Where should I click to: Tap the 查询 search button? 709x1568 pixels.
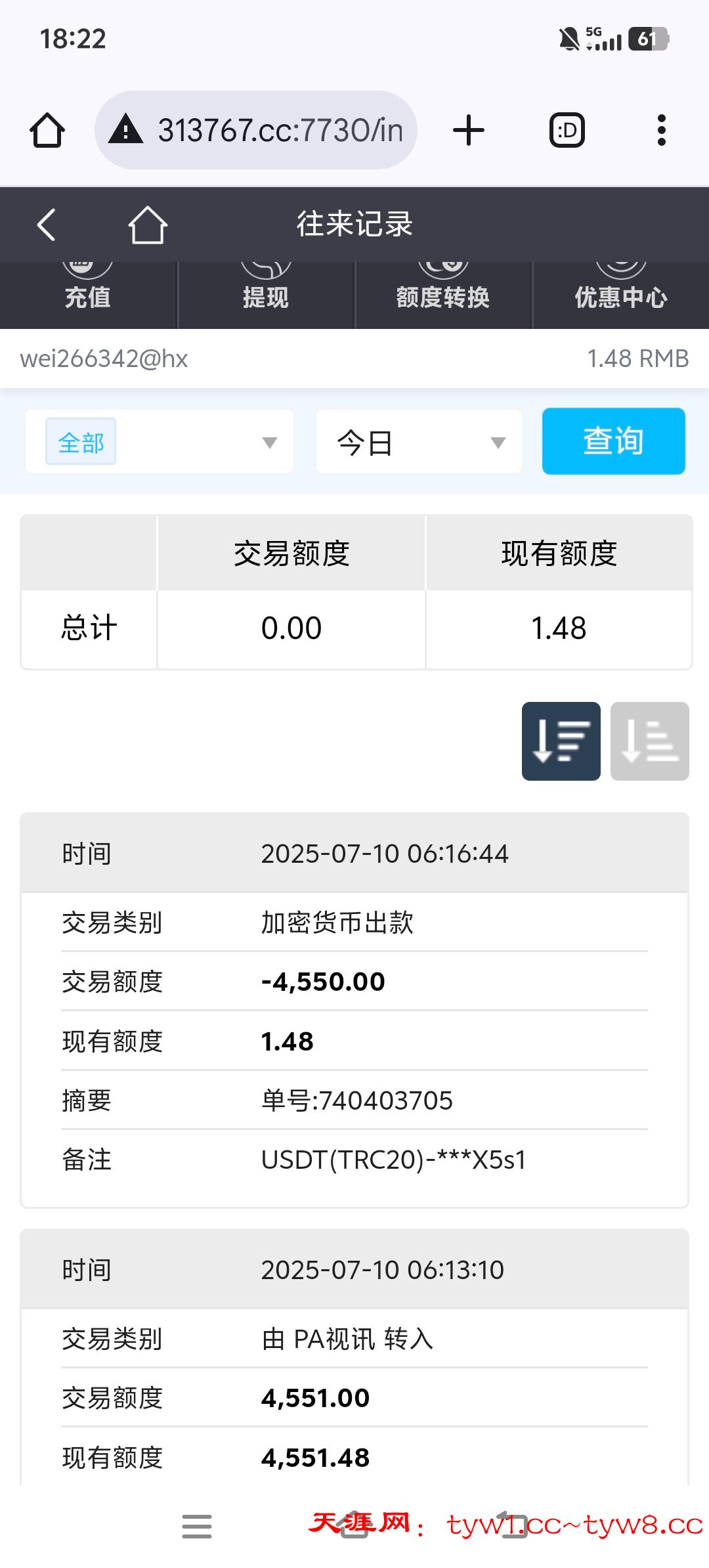tap(614, 441)
